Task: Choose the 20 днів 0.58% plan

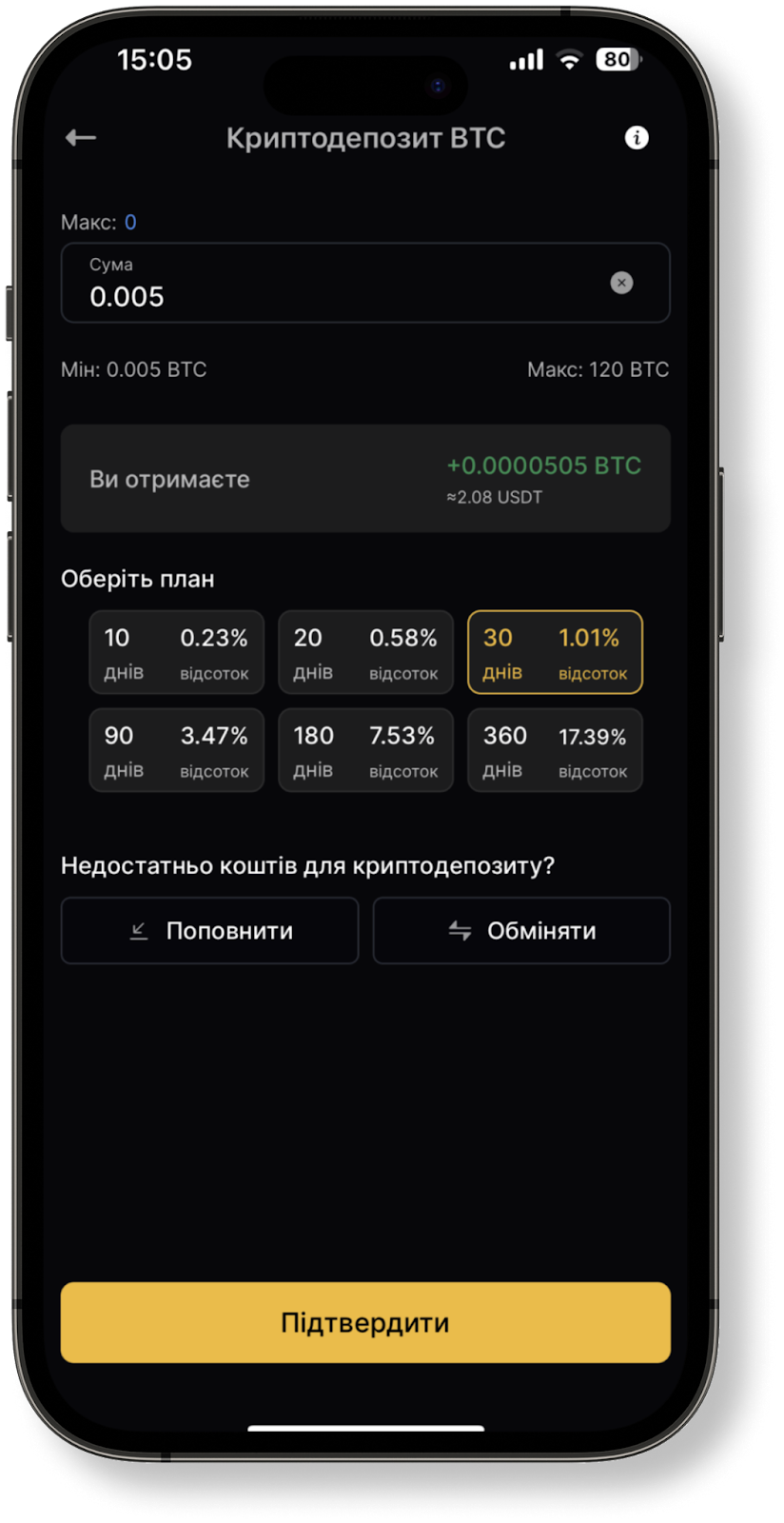Action: point(365,652)
